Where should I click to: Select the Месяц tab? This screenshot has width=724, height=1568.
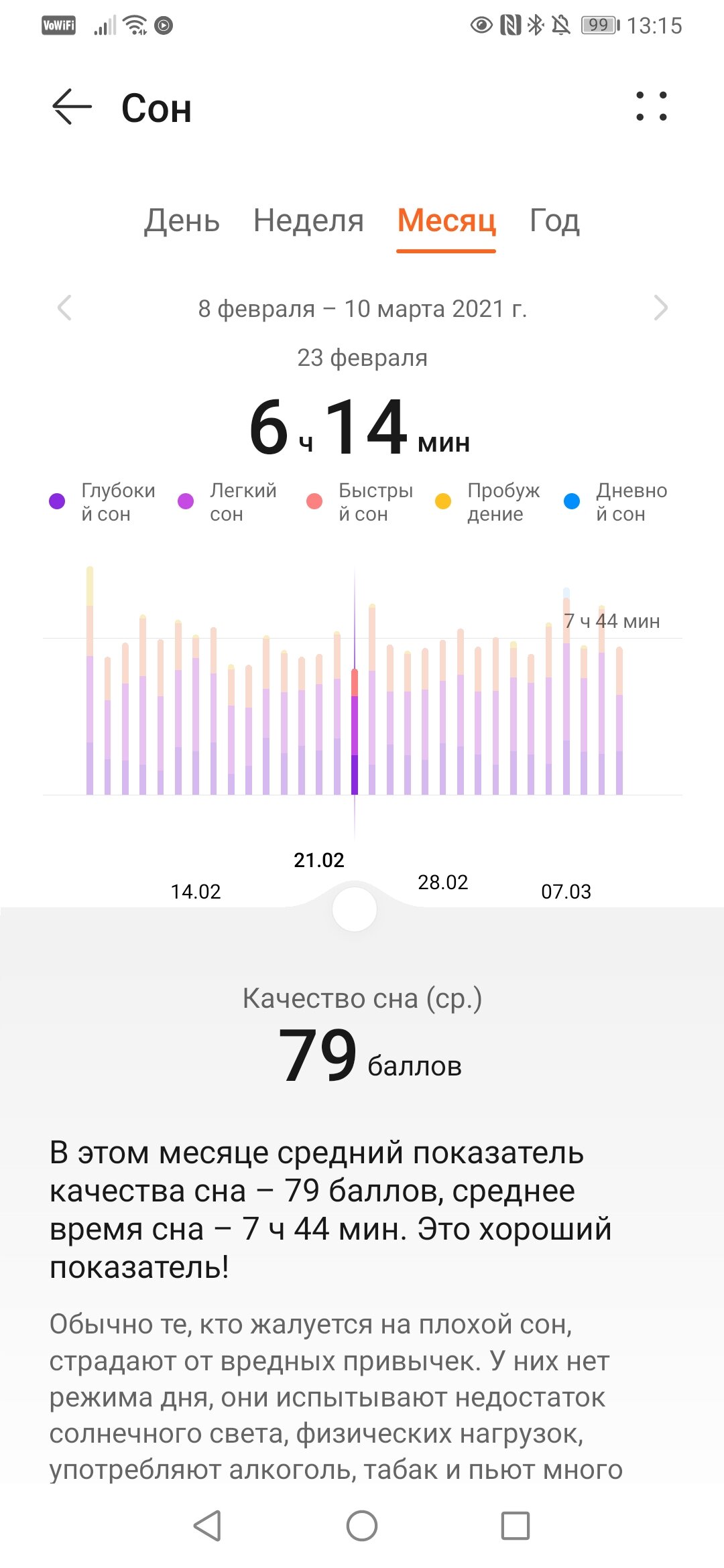tap(446, 220)
